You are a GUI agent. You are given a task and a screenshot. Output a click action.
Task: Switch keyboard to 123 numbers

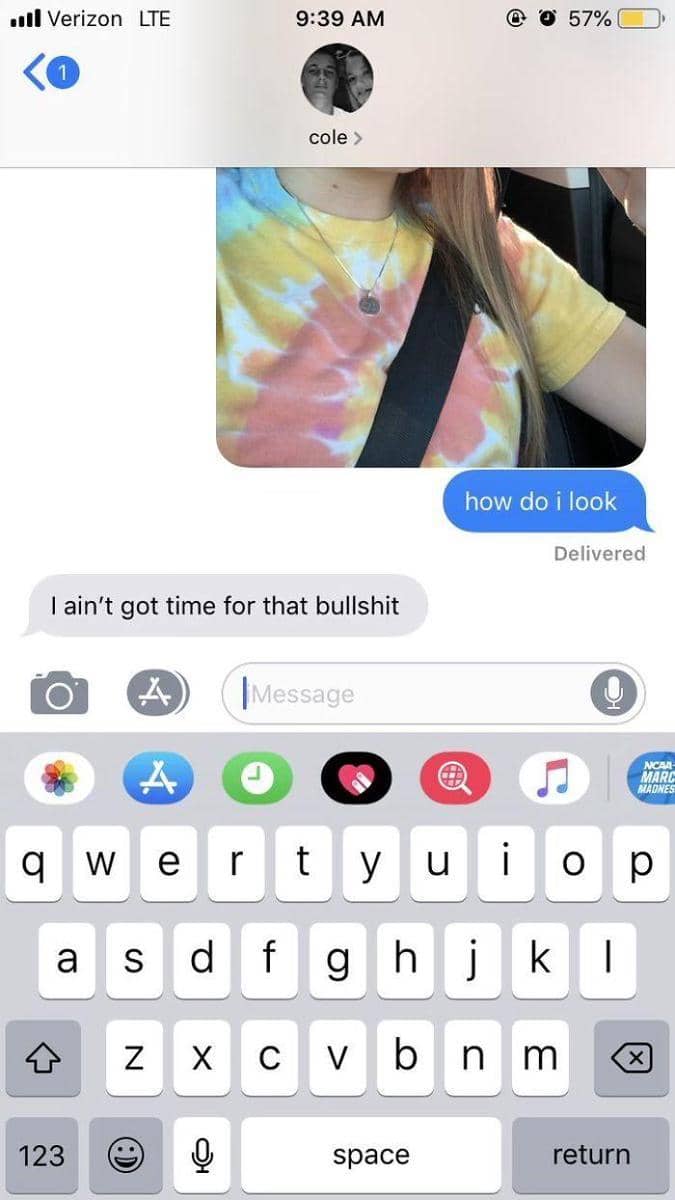[x=41, y=1155]
